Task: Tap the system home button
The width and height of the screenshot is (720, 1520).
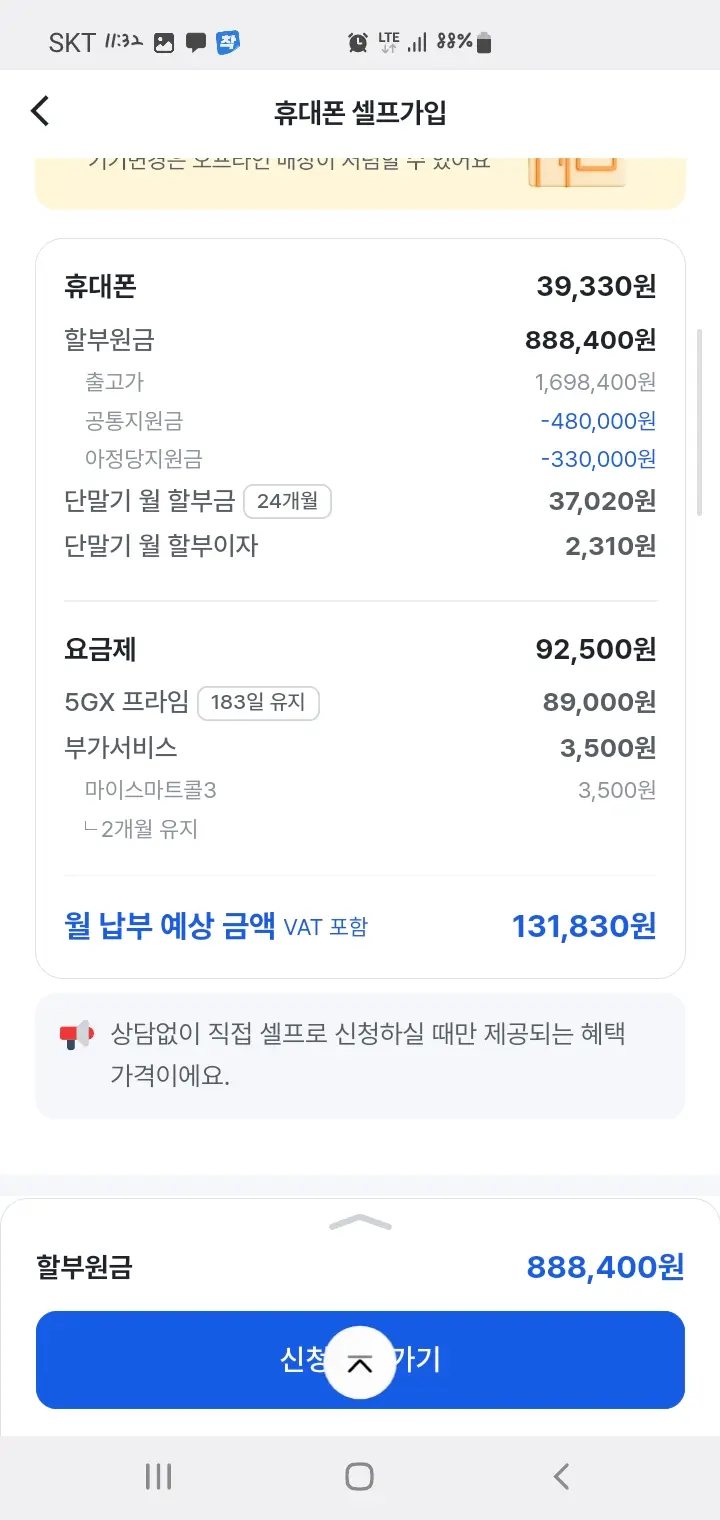Action: click(x=359, y=1476)
